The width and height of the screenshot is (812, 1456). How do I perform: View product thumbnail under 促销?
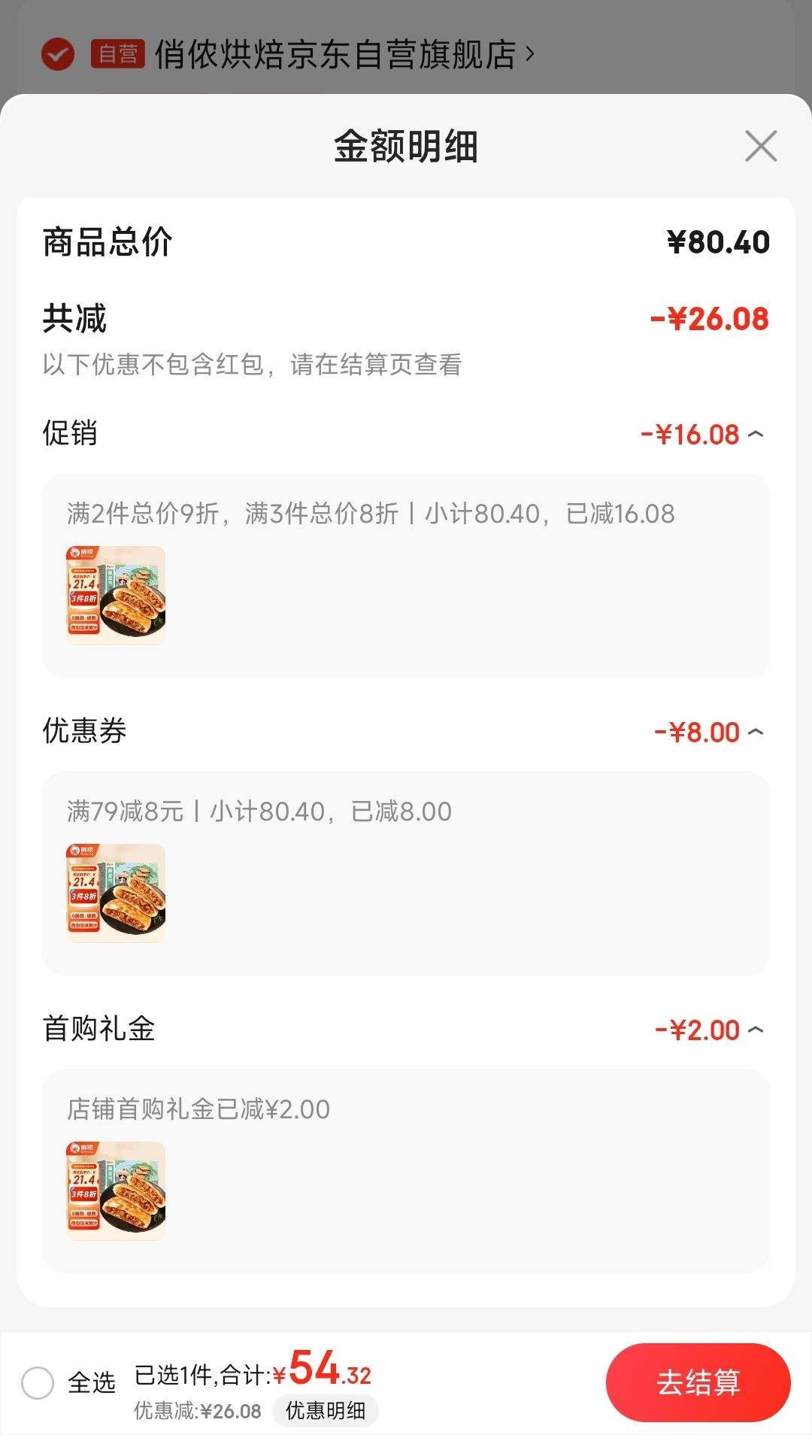pos(117,596)
